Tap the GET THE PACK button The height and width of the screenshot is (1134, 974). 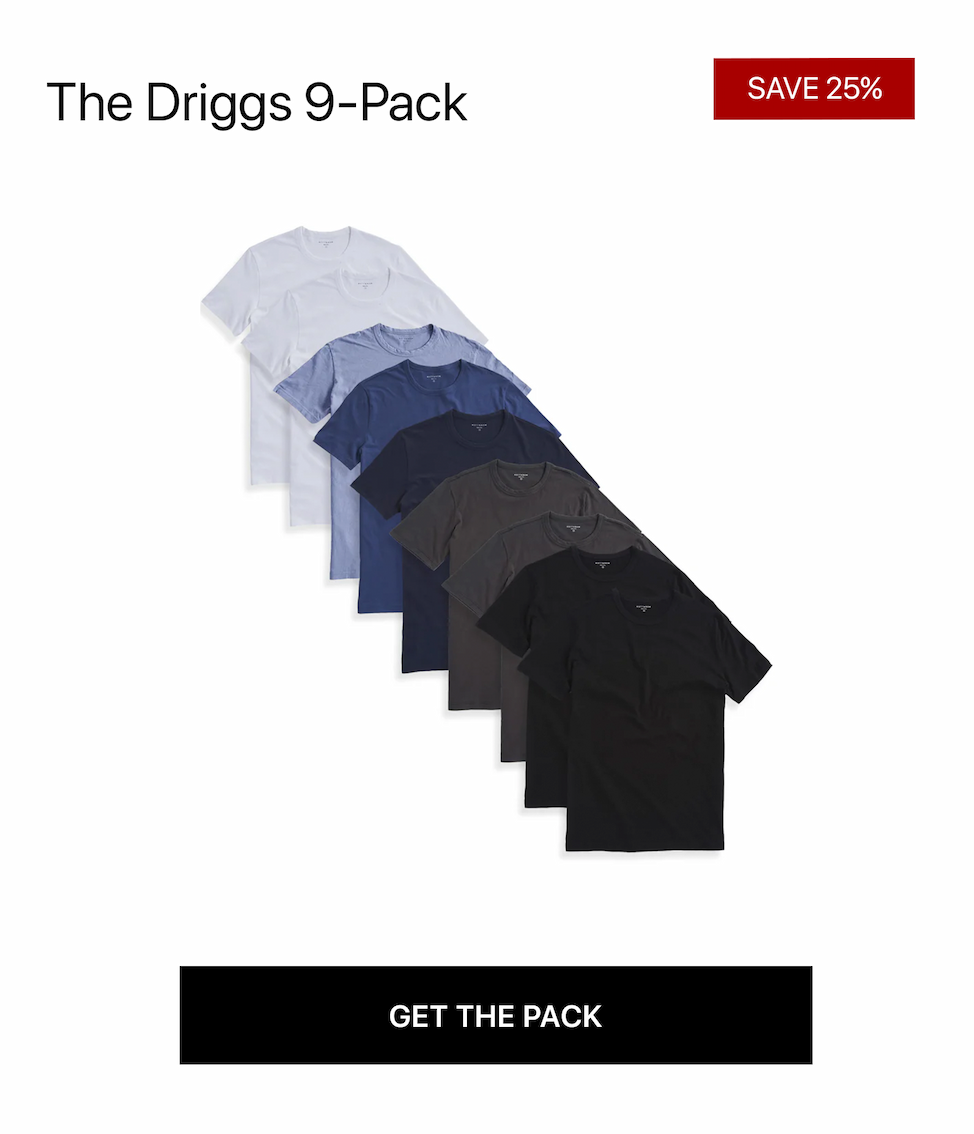495,1015
